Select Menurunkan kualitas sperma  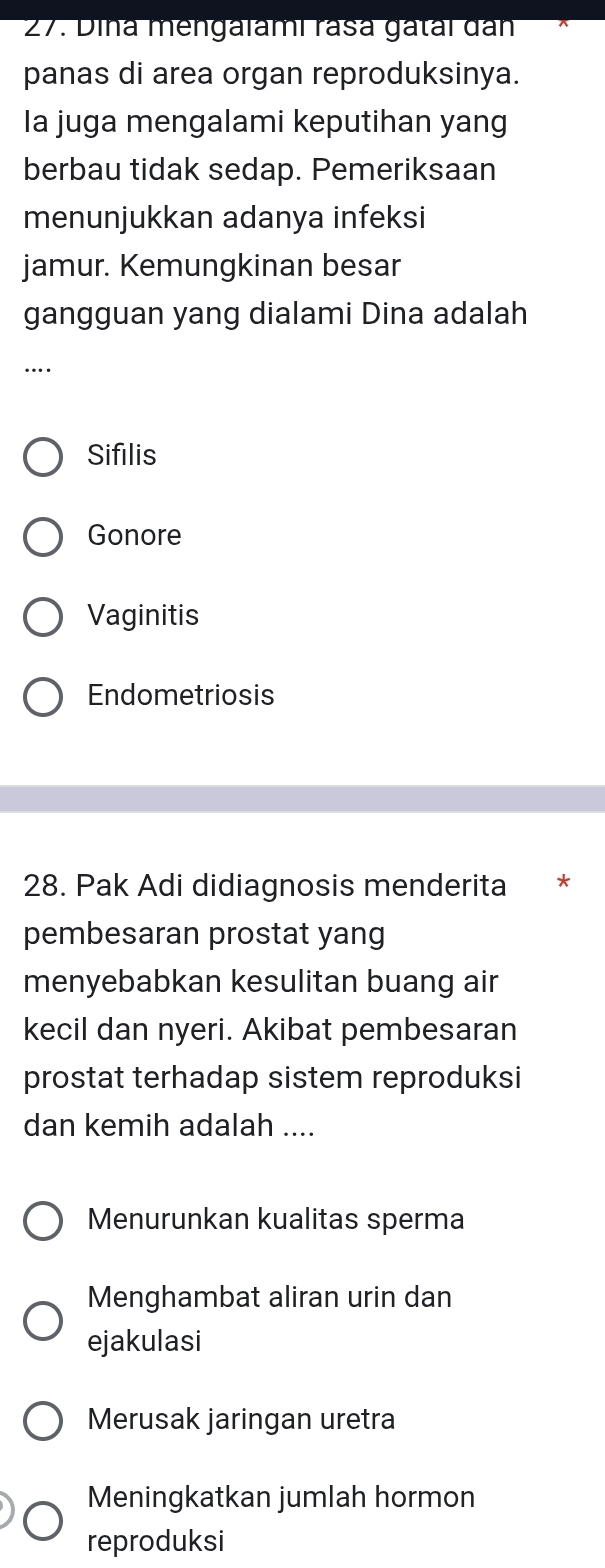(42, 1221)
